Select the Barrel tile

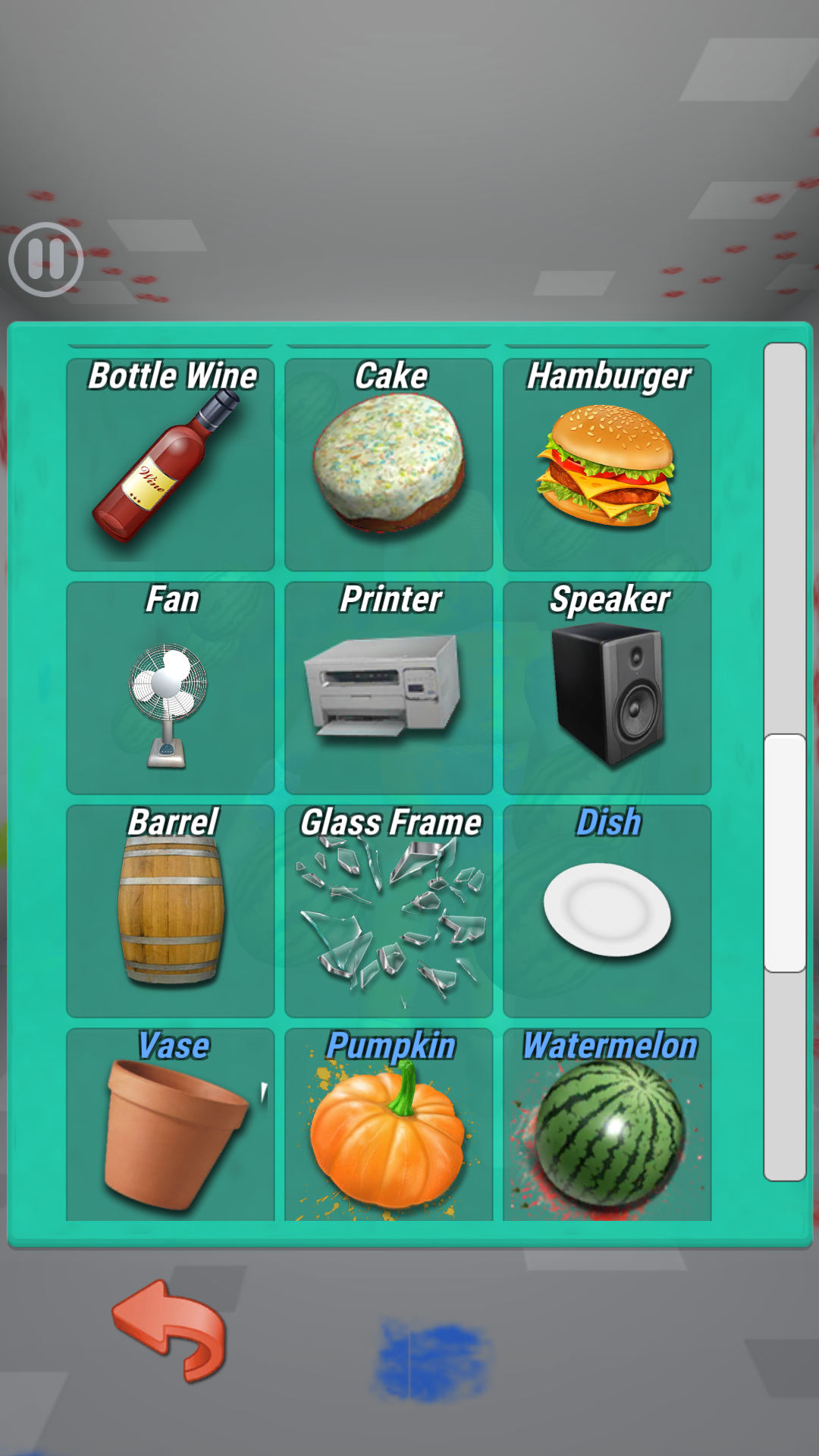(171, 911)
